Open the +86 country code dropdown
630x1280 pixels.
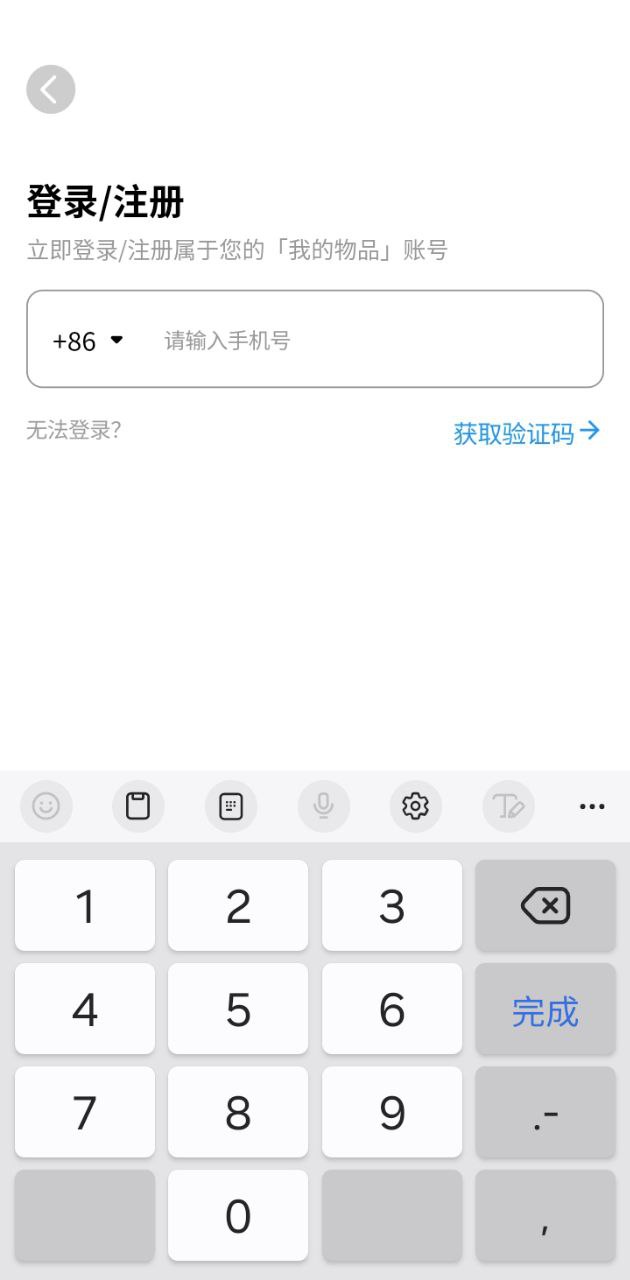tap(88, 341)
